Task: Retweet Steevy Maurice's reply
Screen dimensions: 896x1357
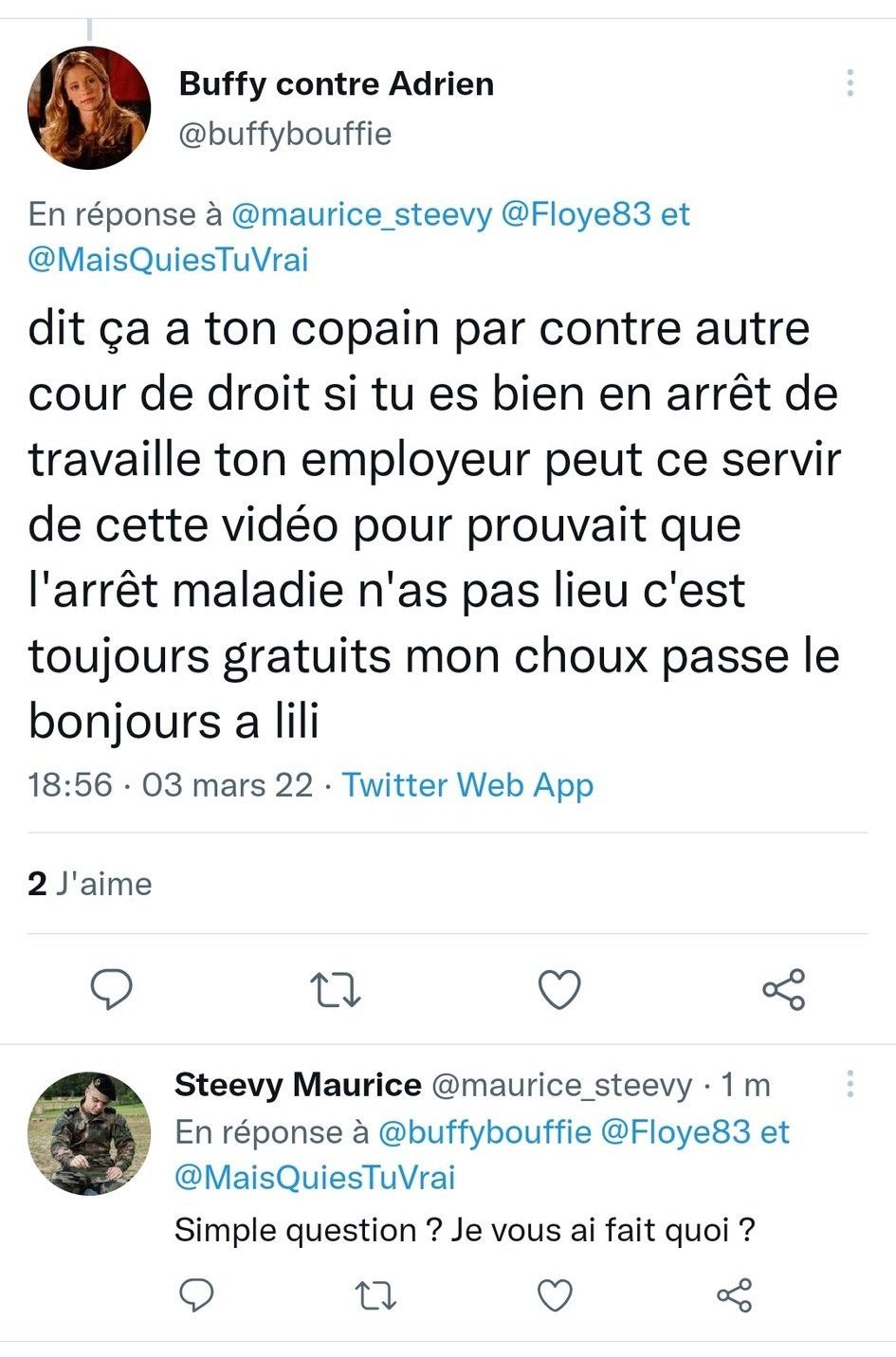Action: click(375, 1294)
